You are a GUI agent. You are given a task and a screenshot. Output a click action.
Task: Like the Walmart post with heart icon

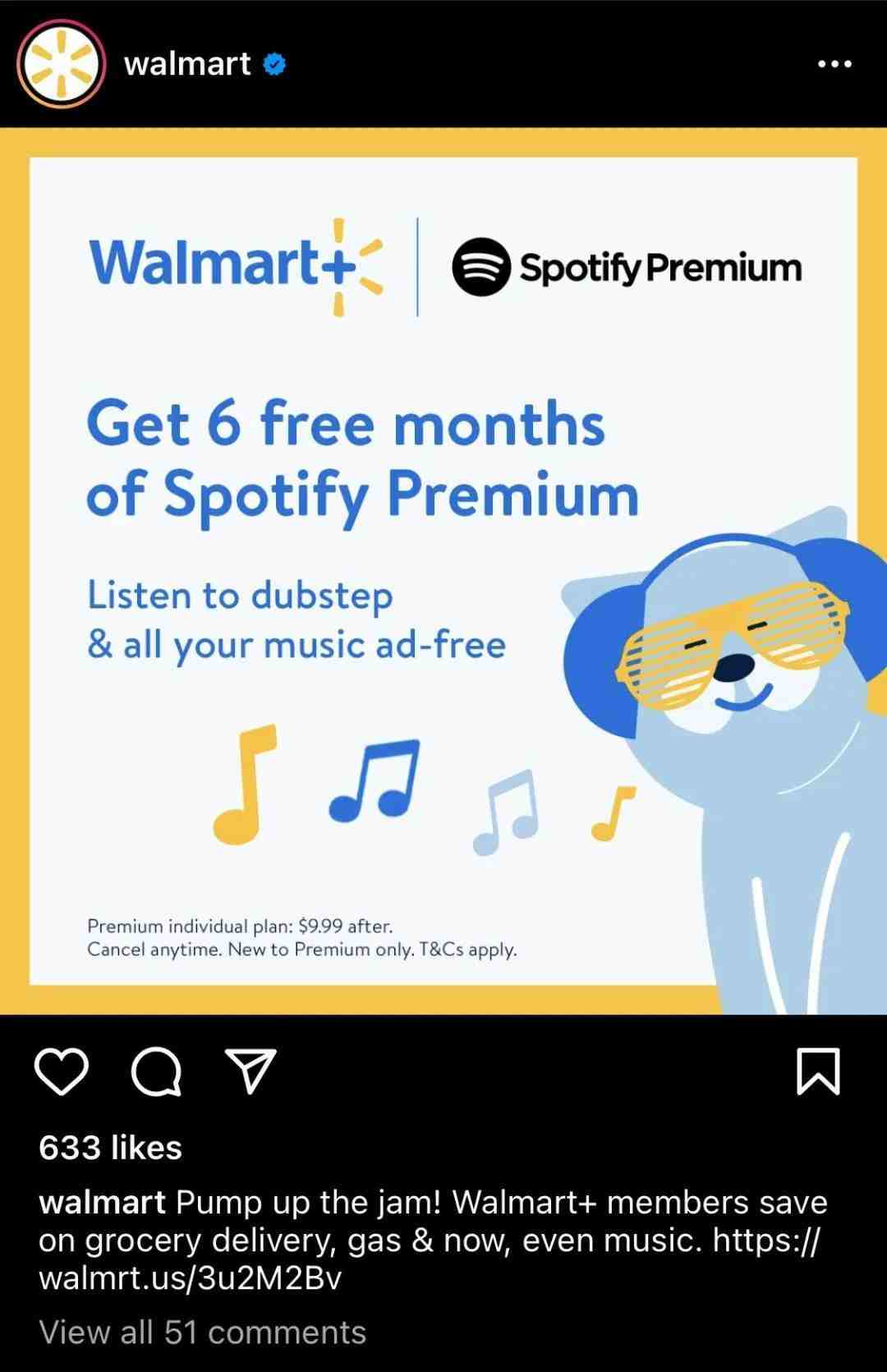62,1072
